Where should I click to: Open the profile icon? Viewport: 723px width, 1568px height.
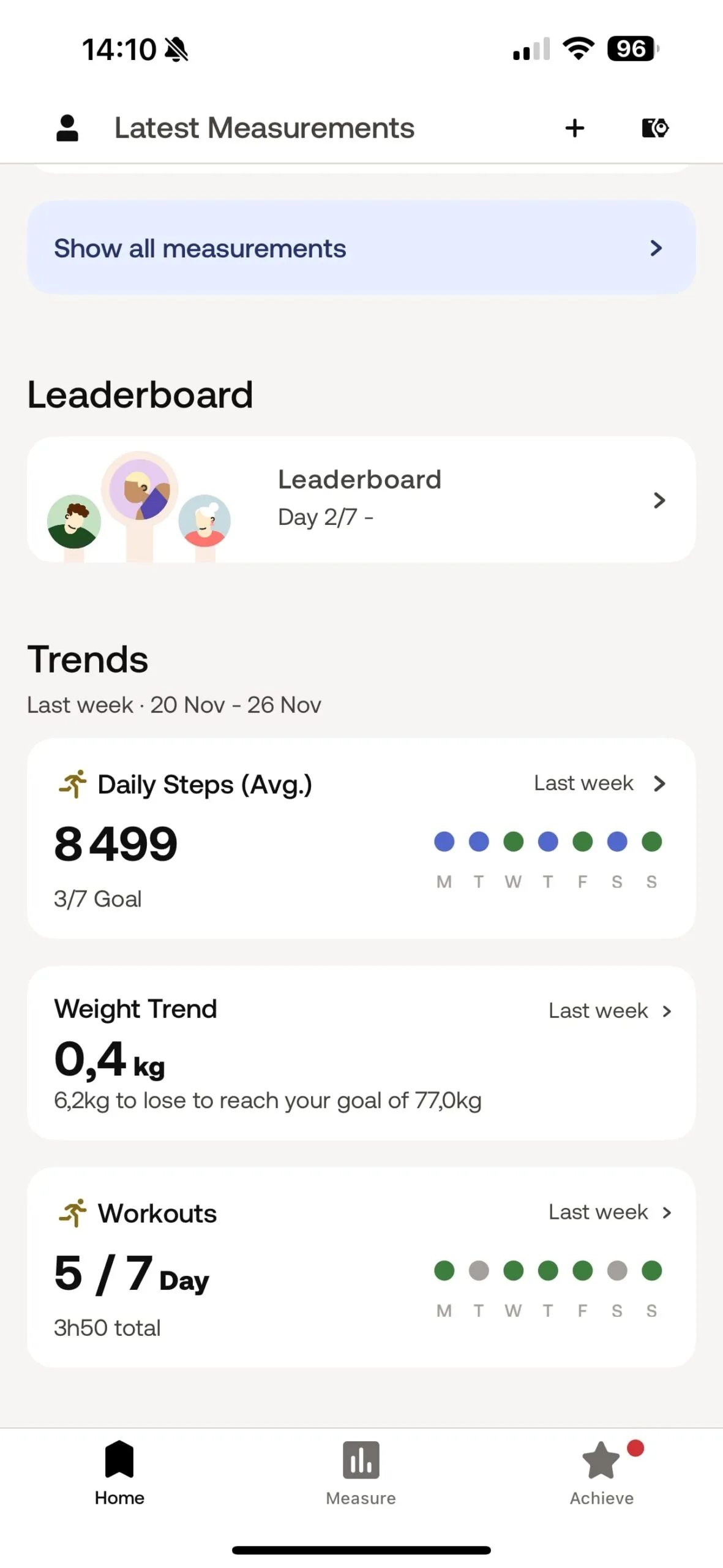pos(67,128)
